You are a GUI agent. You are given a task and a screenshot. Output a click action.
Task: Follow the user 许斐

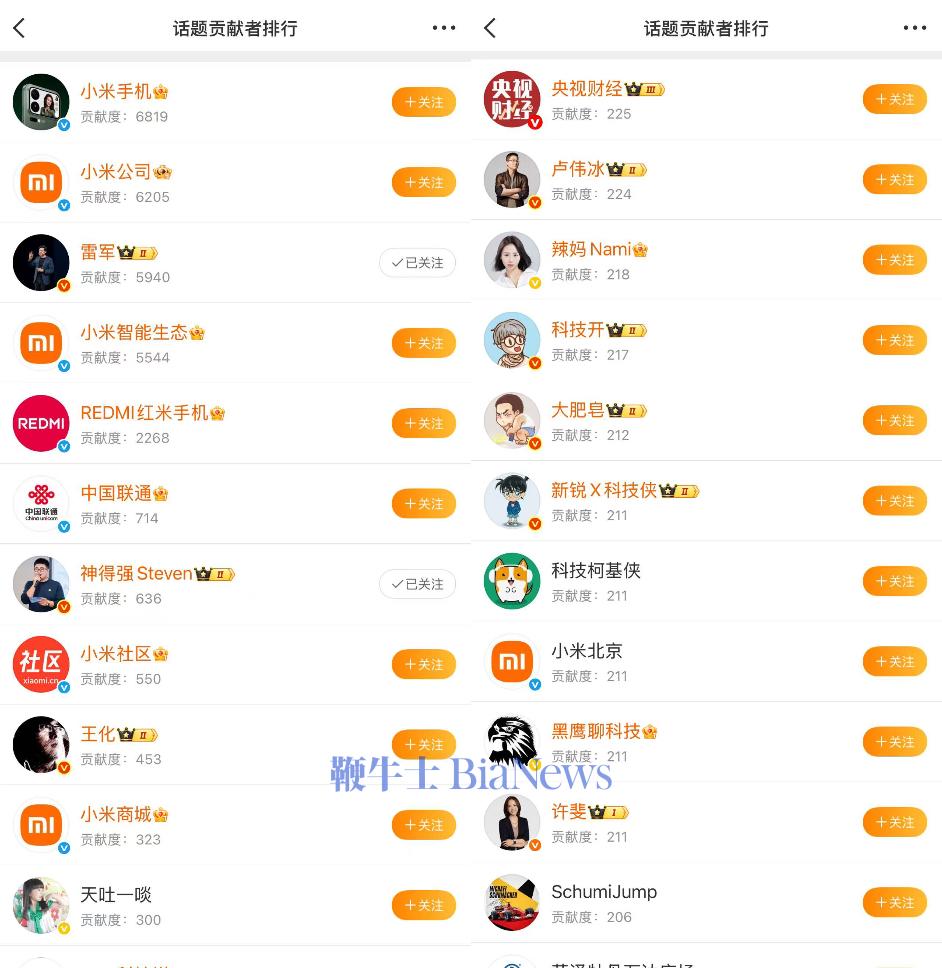tap(894, 822)
